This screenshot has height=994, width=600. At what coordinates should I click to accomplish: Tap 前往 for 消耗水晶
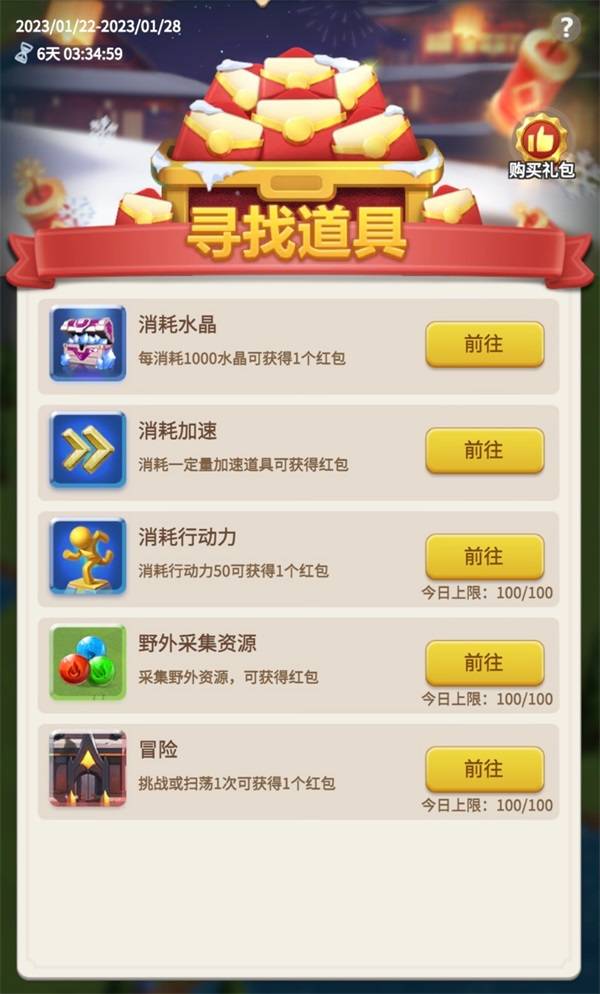point(484,344)
